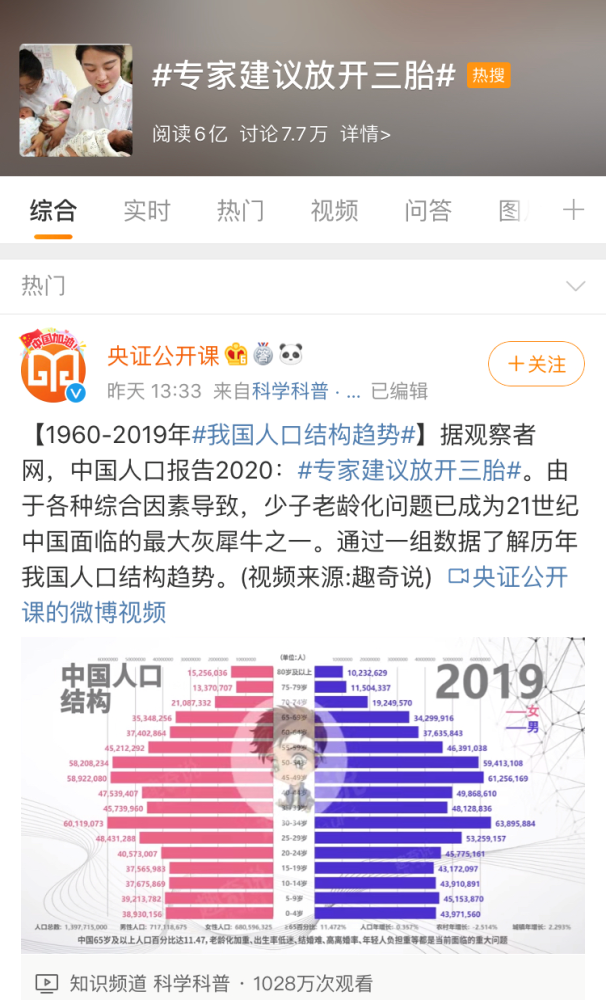
Task: Switch to the 实时 tab
Action: pos(147,210)
